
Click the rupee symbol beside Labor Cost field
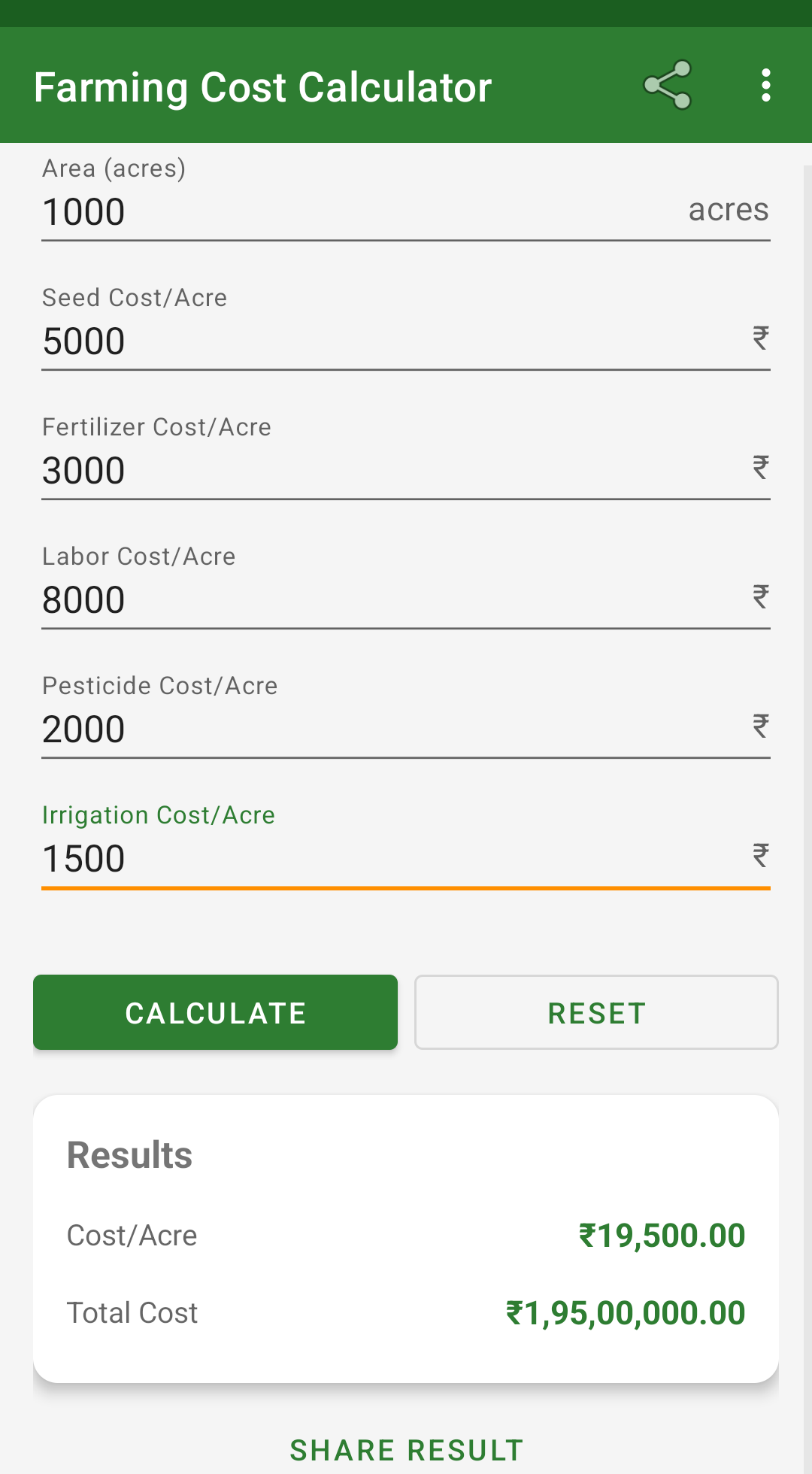760,597
